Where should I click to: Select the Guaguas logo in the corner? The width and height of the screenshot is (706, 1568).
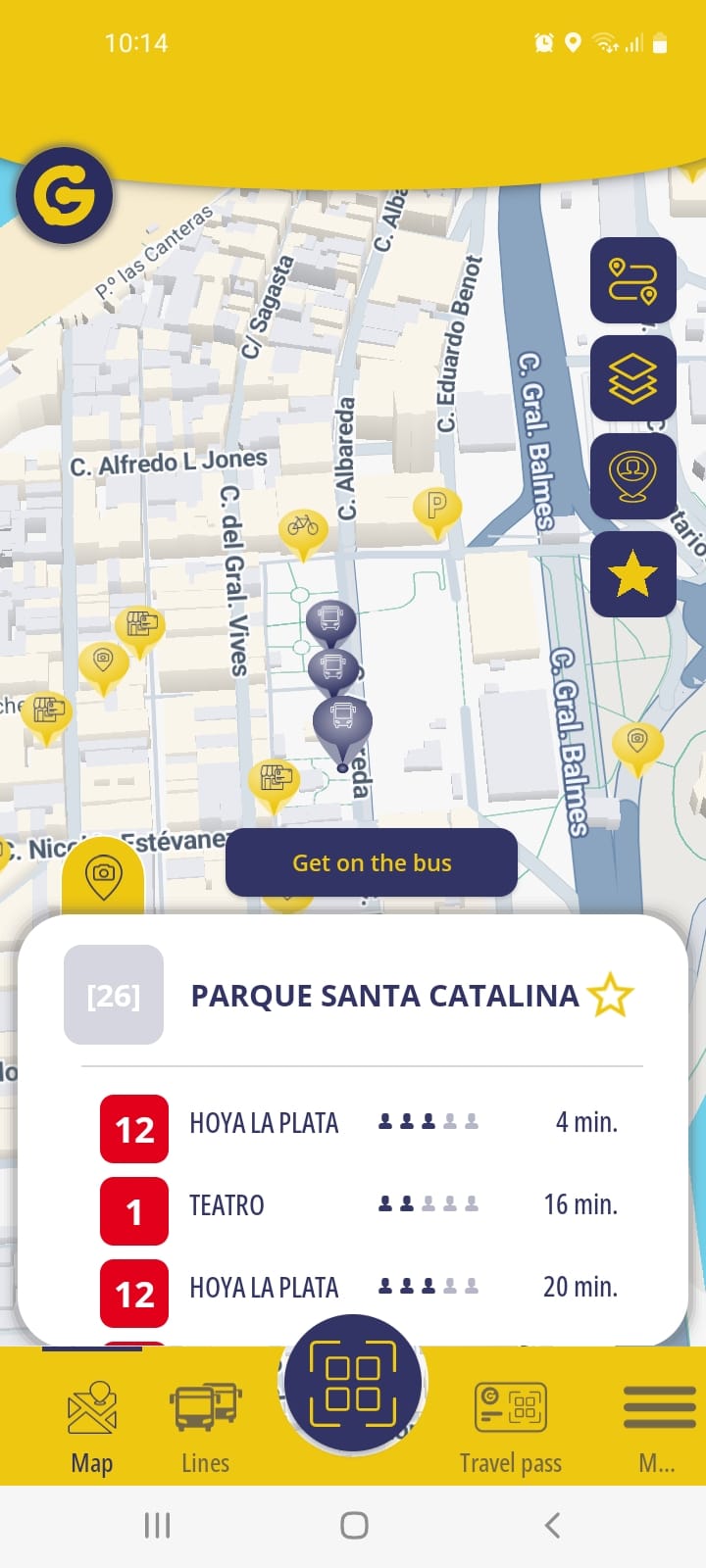point(65,195)
